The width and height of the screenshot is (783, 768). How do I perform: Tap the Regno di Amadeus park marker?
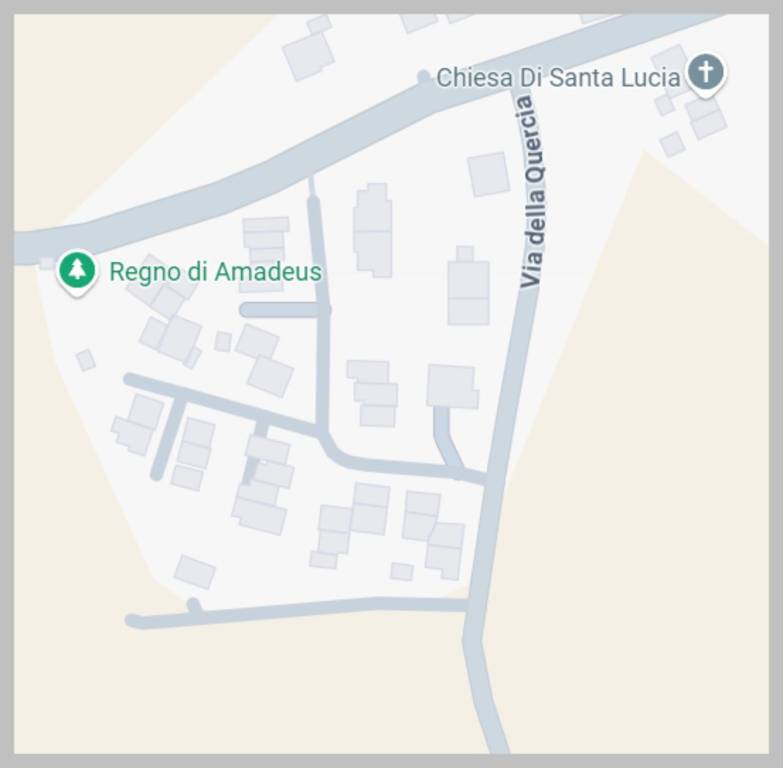click(x=77, y=270)
